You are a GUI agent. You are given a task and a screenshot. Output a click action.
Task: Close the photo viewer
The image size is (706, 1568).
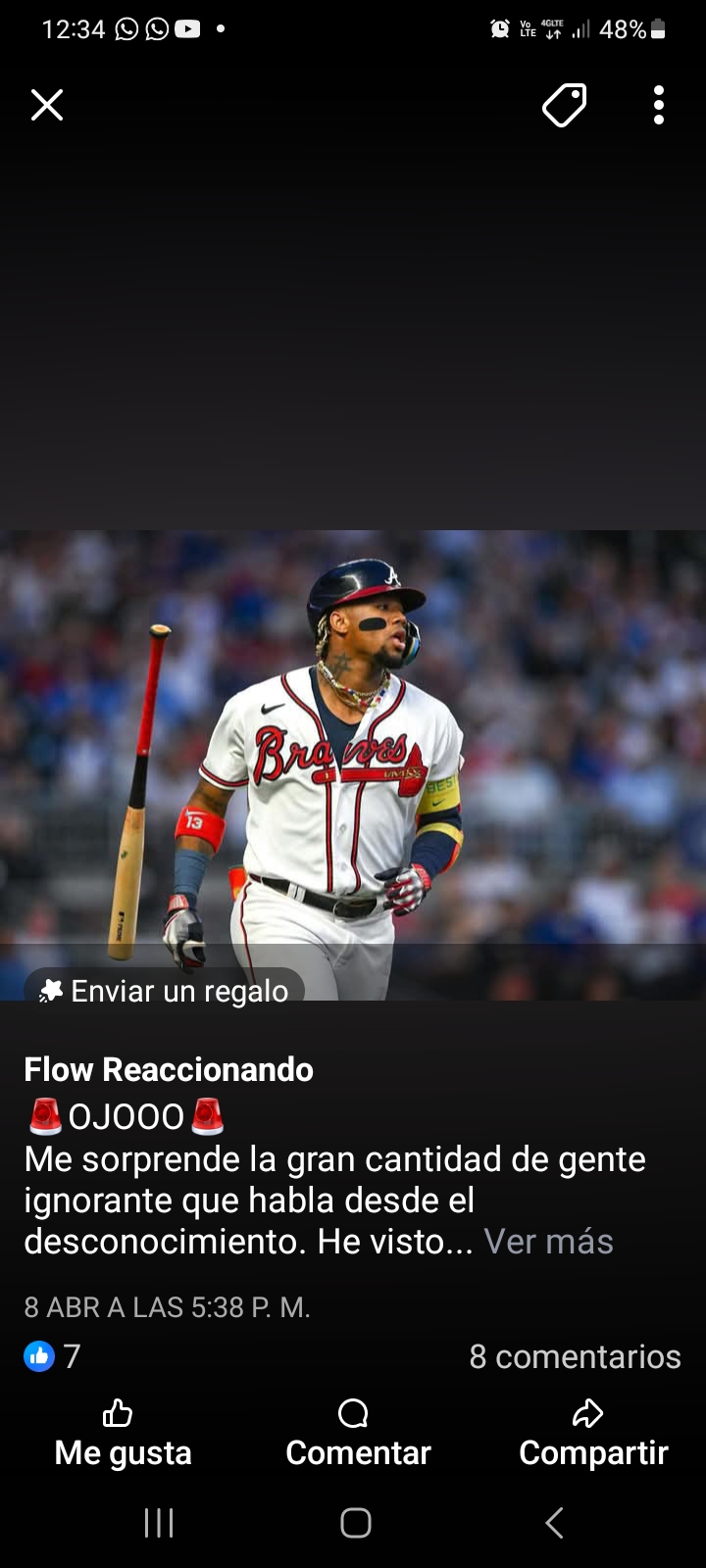pyautogui.click(x=47, y=105)
